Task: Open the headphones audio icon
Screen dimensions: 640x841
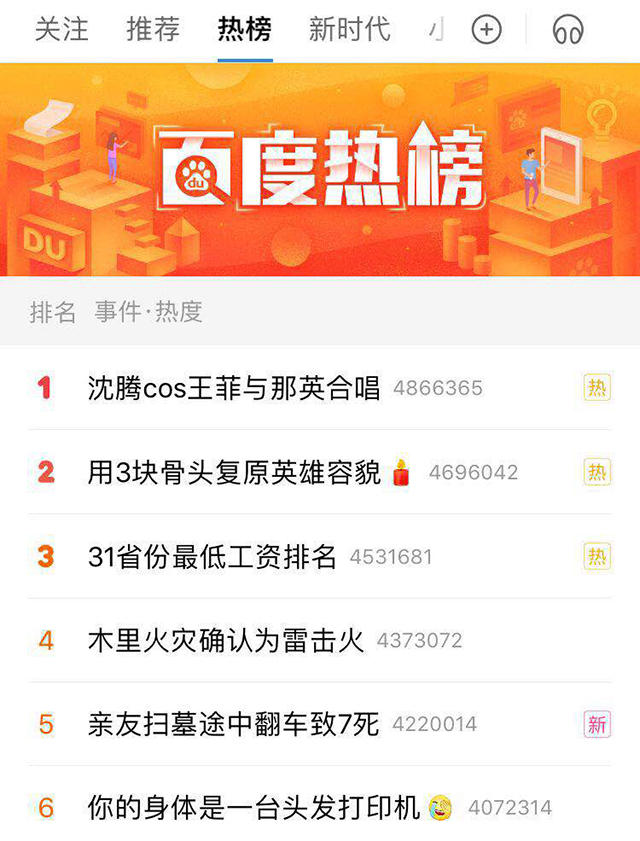Action: 568,30
